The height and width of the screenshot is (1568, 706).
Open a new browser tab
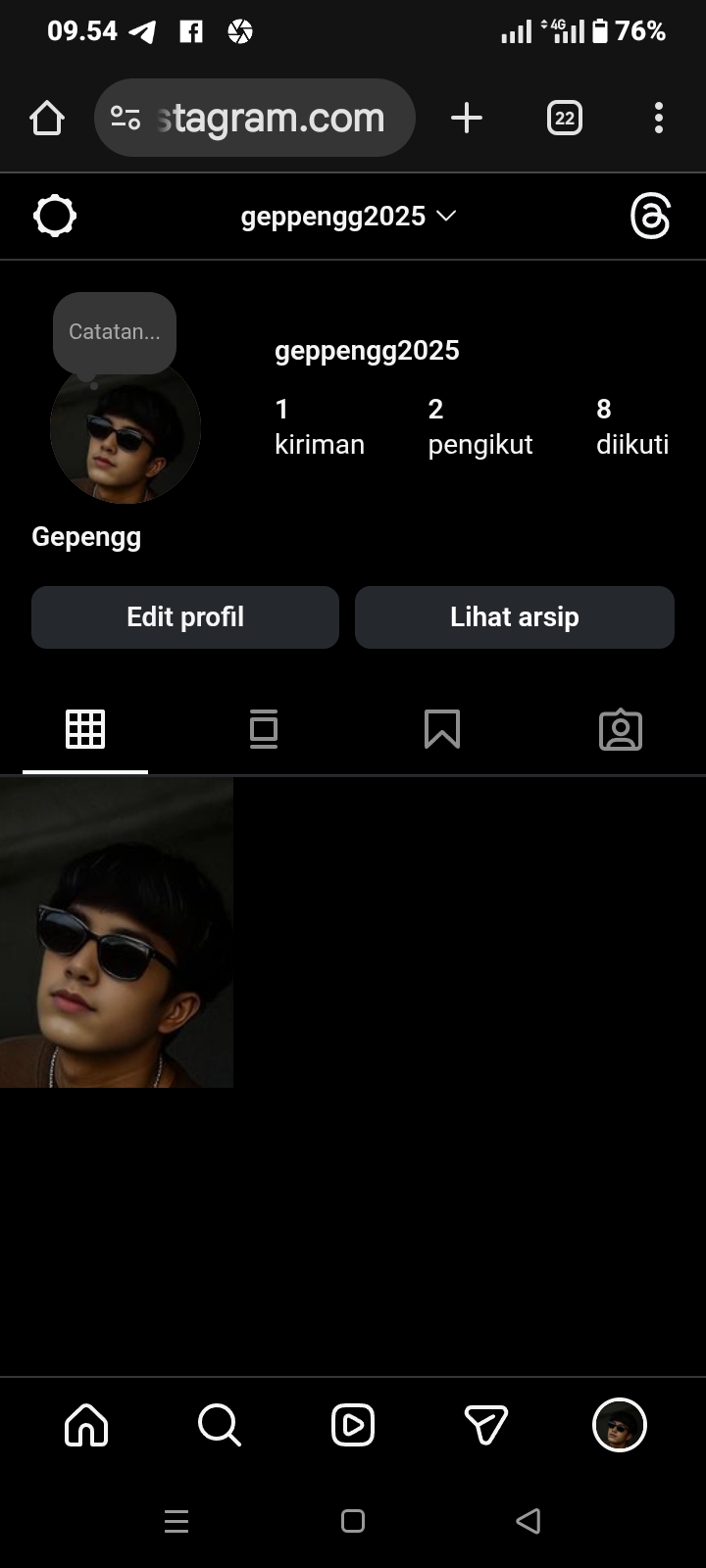(467, 119)
